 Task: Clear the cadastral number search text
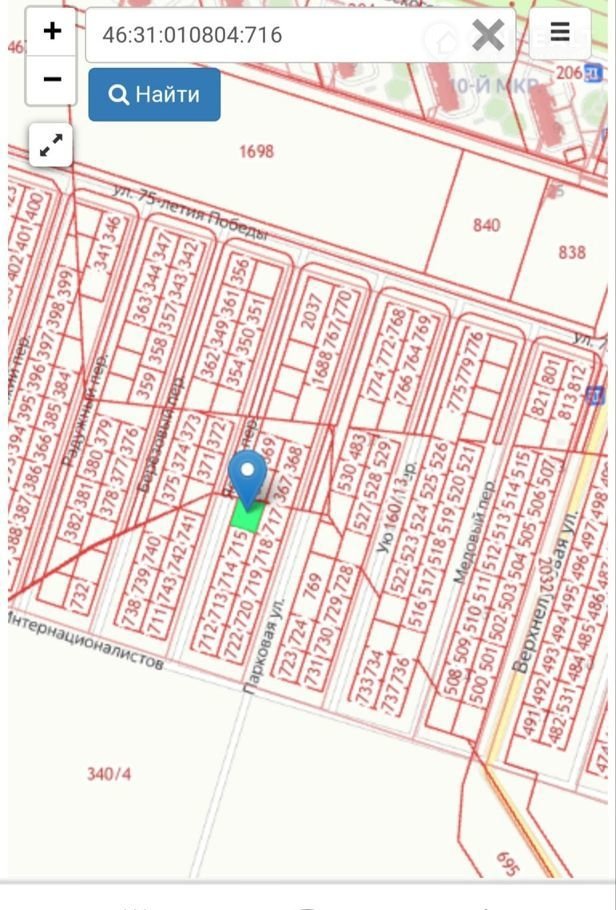[x=488, y=36]
